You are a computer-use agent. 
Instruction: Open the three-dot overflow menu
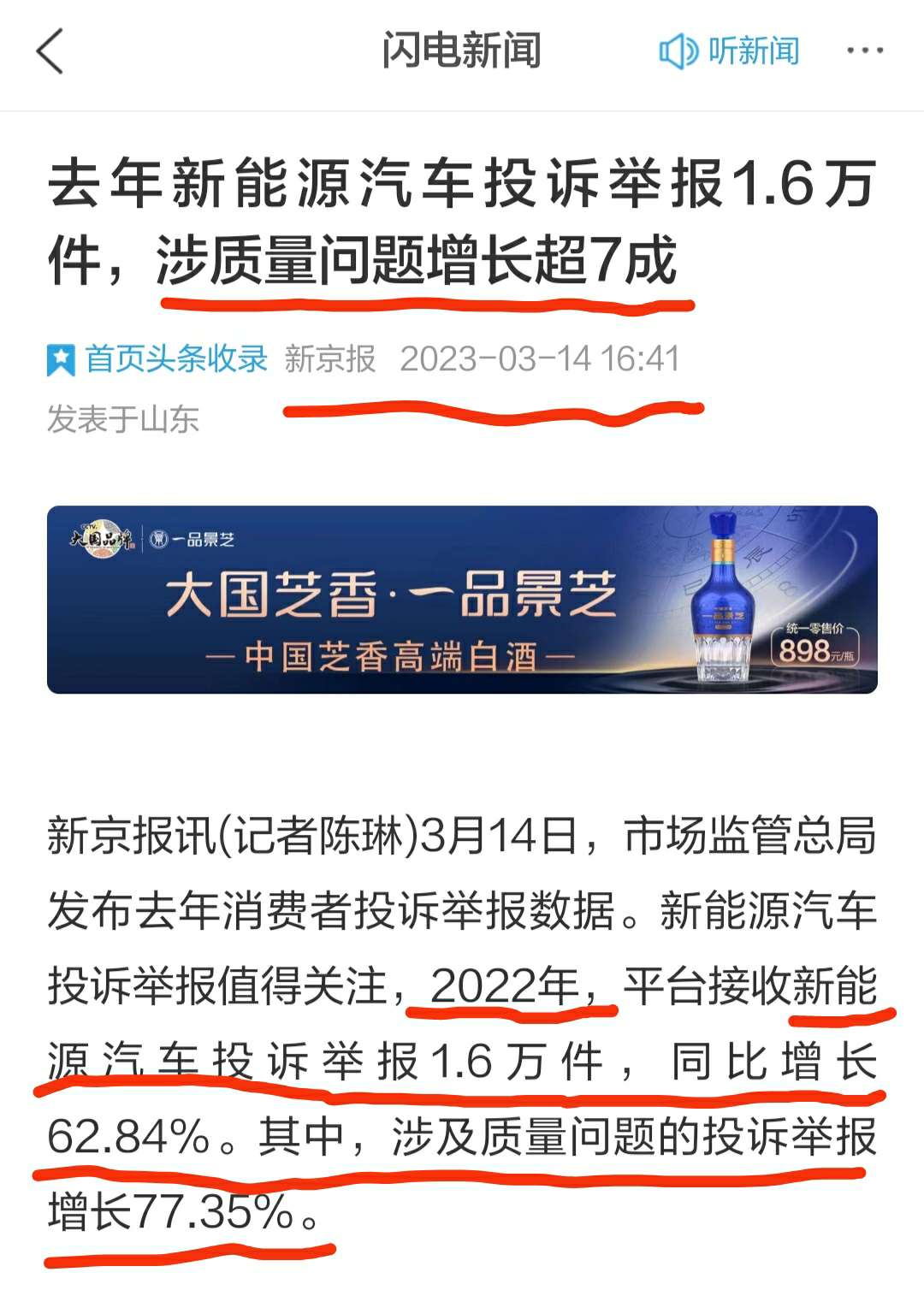click(x=864, y=51)
